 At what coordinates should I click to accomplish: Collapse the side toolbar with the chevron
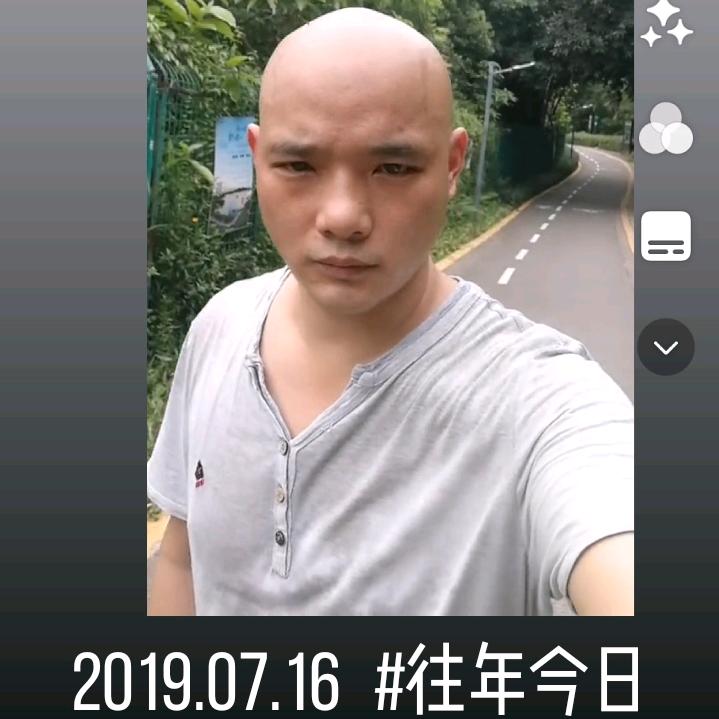point(666,347)
